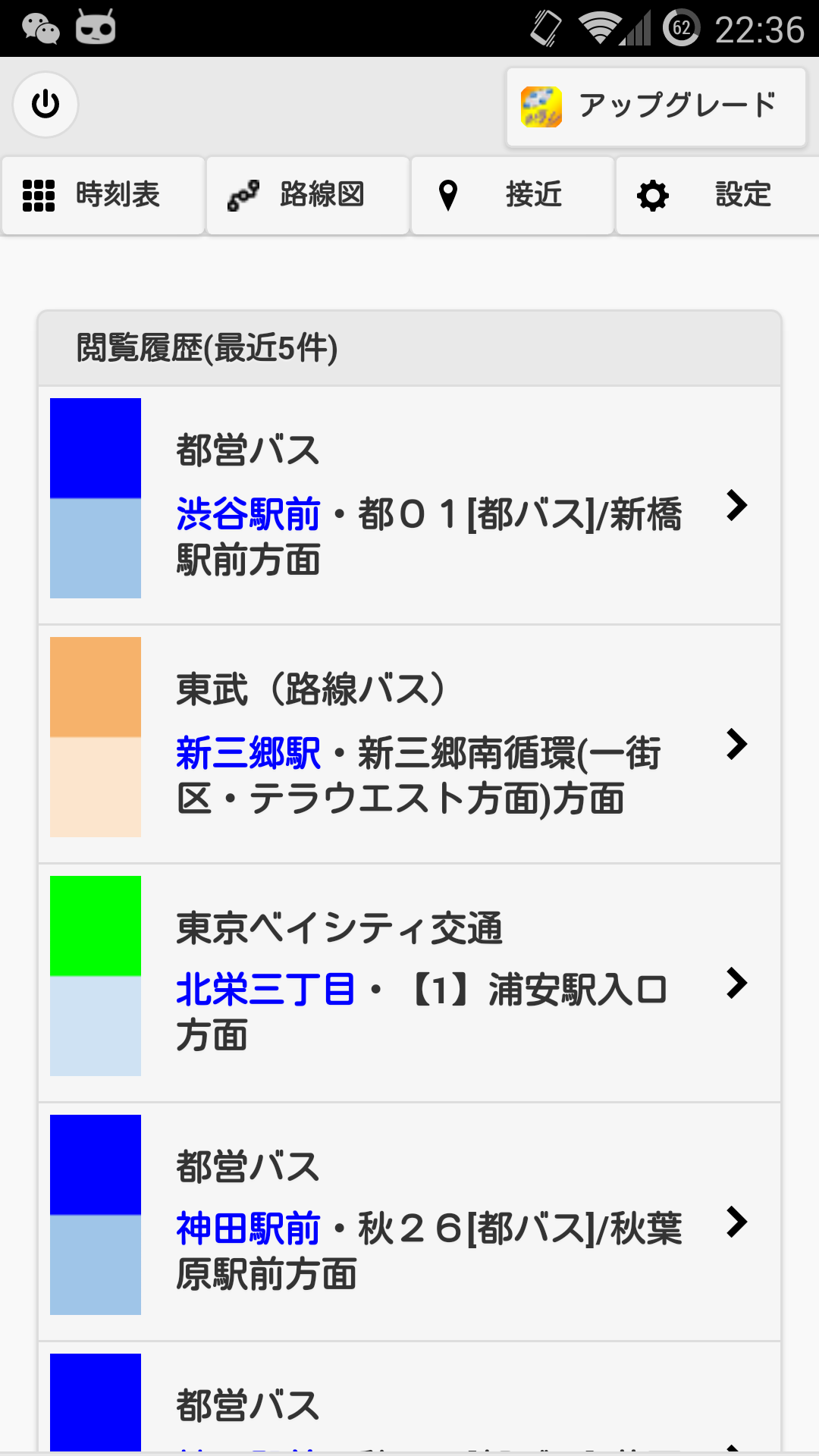
Task: Tap the power icon at top left
Action: 45,105
